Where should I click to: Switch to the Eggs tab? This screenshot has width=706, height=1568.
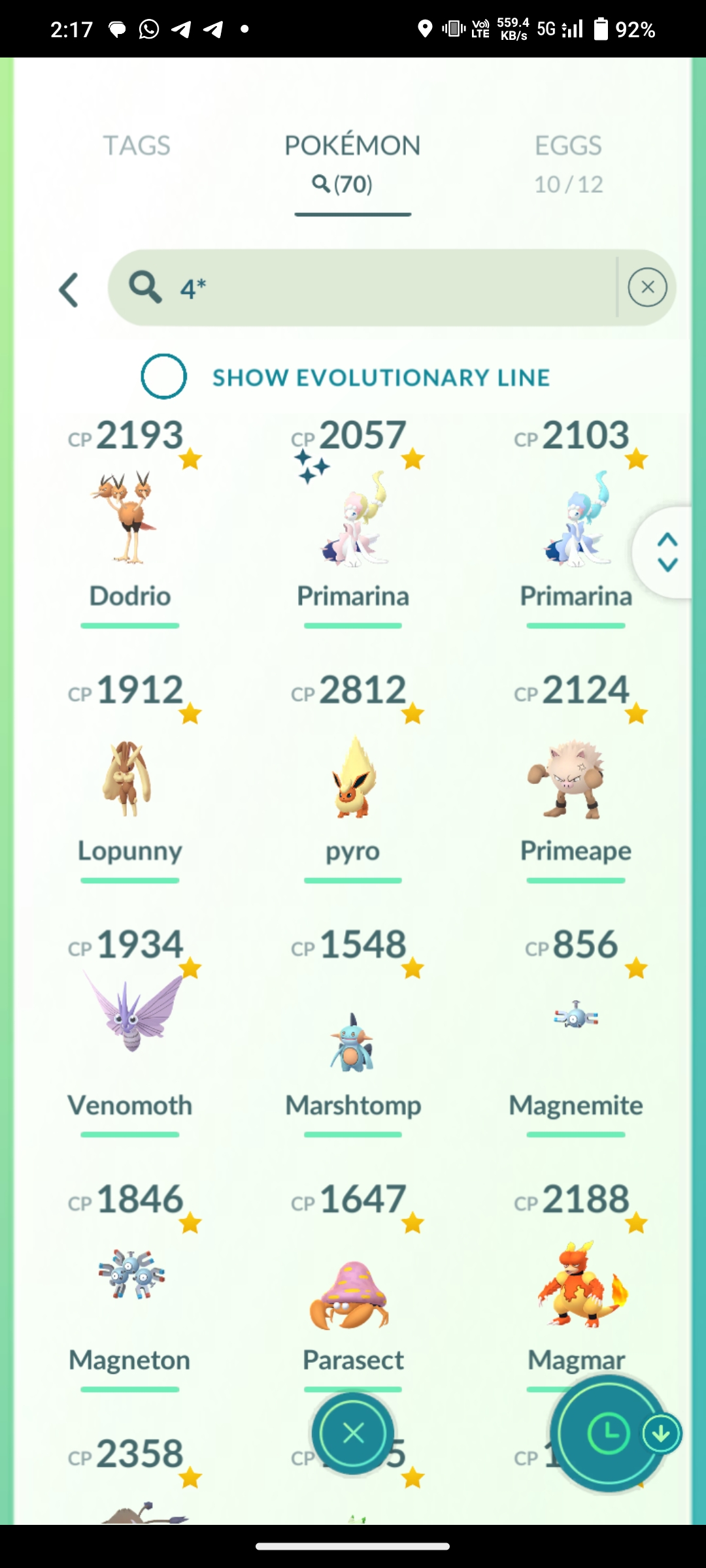coord(568,163)
